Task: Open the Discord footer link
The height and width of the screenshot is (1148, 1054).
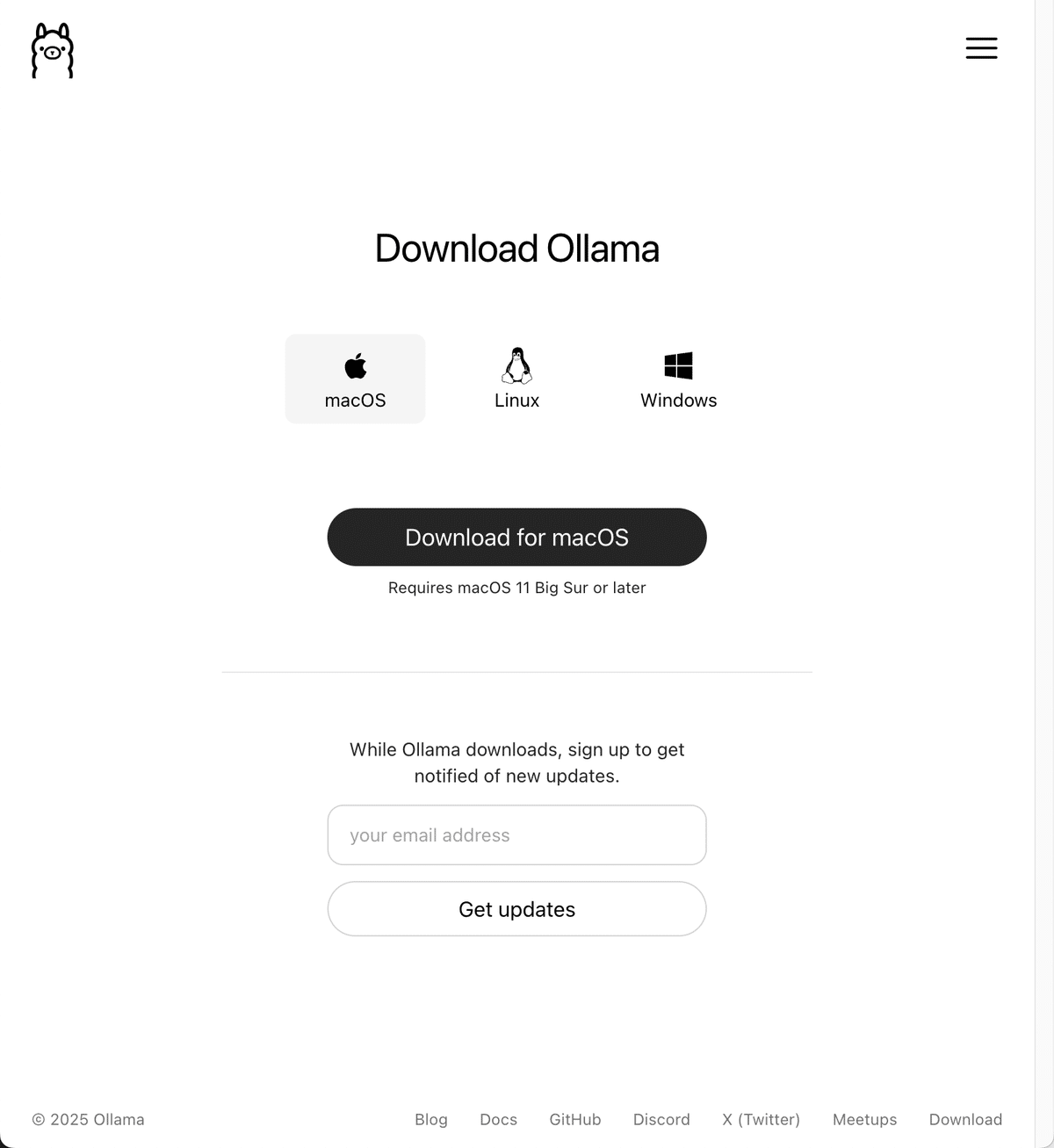Action: 661,1119
